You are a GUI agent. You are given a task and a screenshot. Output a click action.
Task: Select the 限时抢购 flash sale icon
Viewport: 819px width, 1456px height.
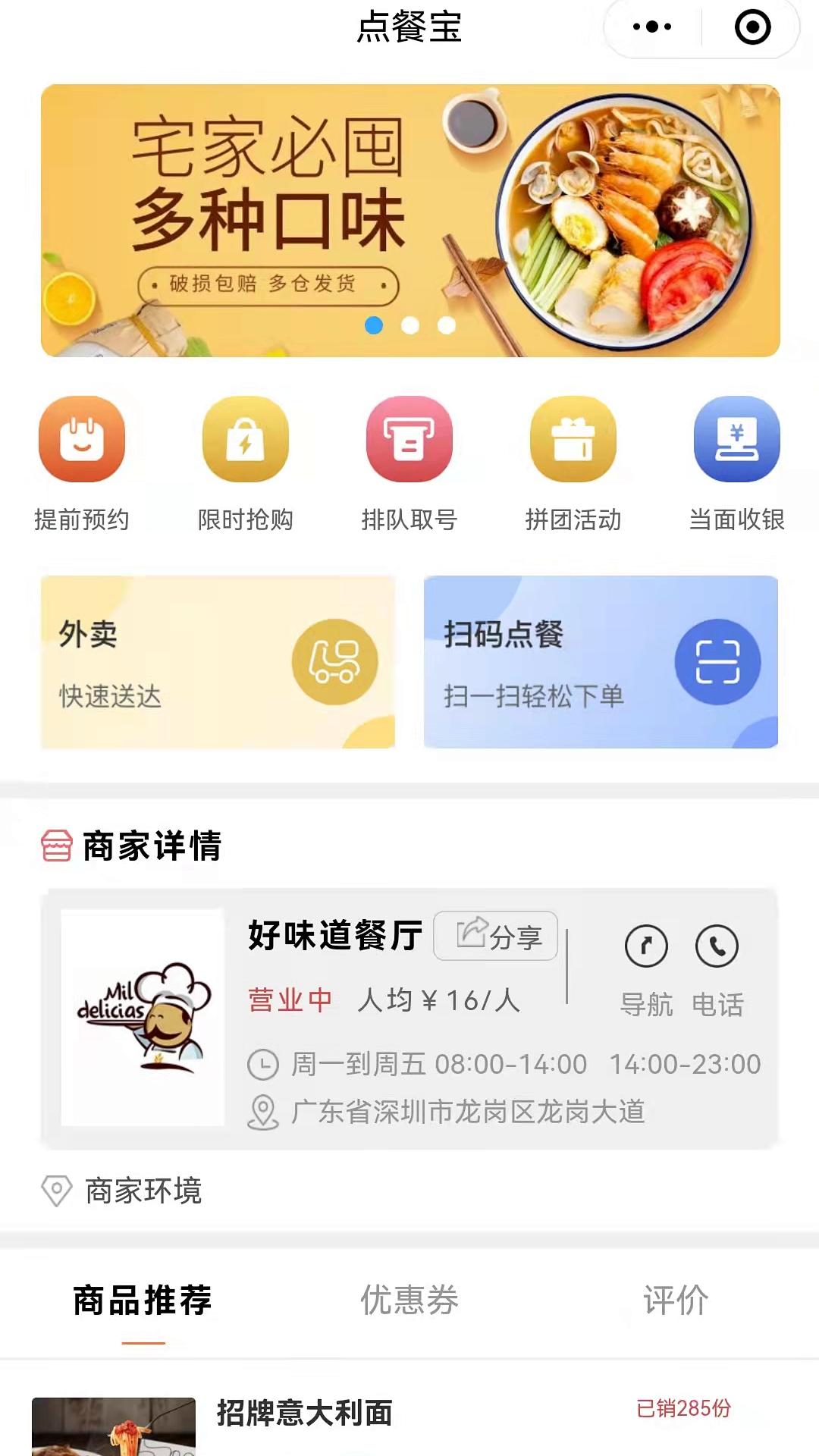coord(246,440)
